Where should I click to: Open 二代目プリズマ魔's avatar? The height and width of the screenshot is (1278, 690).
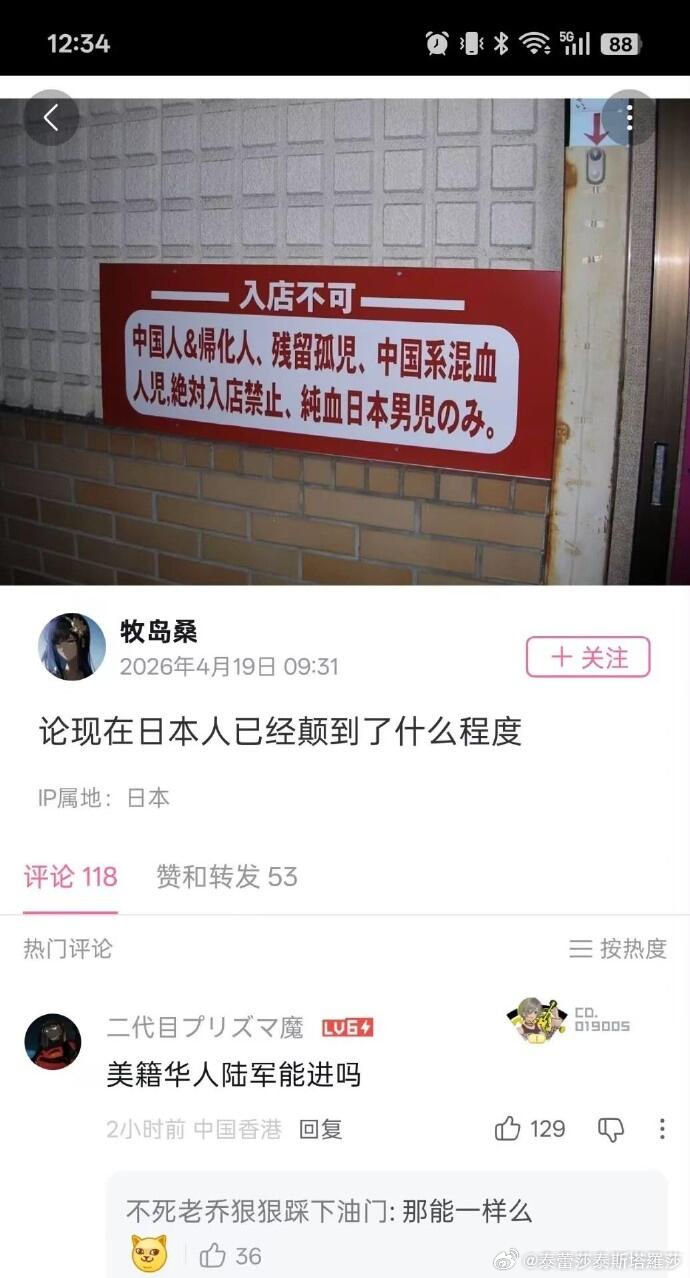[52, 1041]
